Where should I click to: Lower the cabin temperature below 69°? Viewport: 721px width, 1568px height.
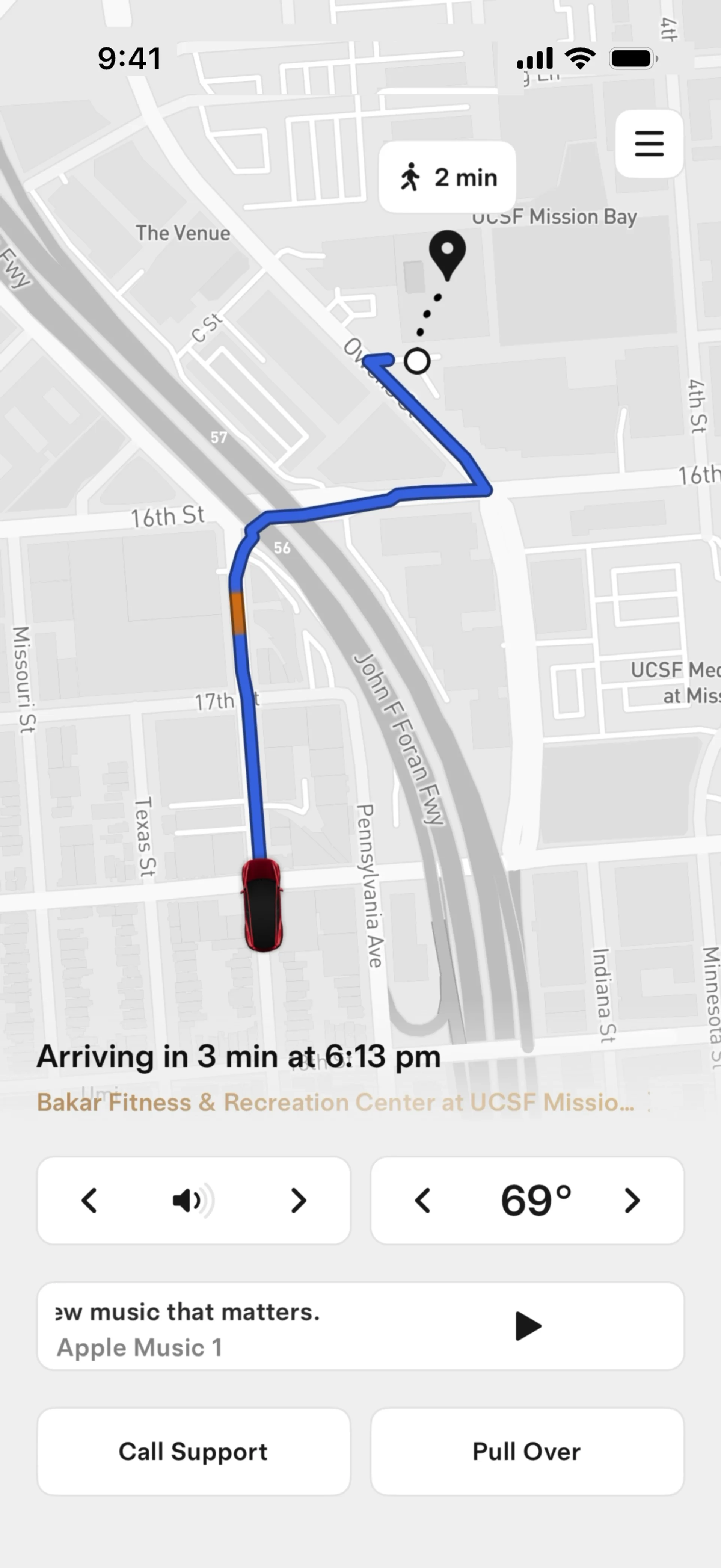[423, 1200]
